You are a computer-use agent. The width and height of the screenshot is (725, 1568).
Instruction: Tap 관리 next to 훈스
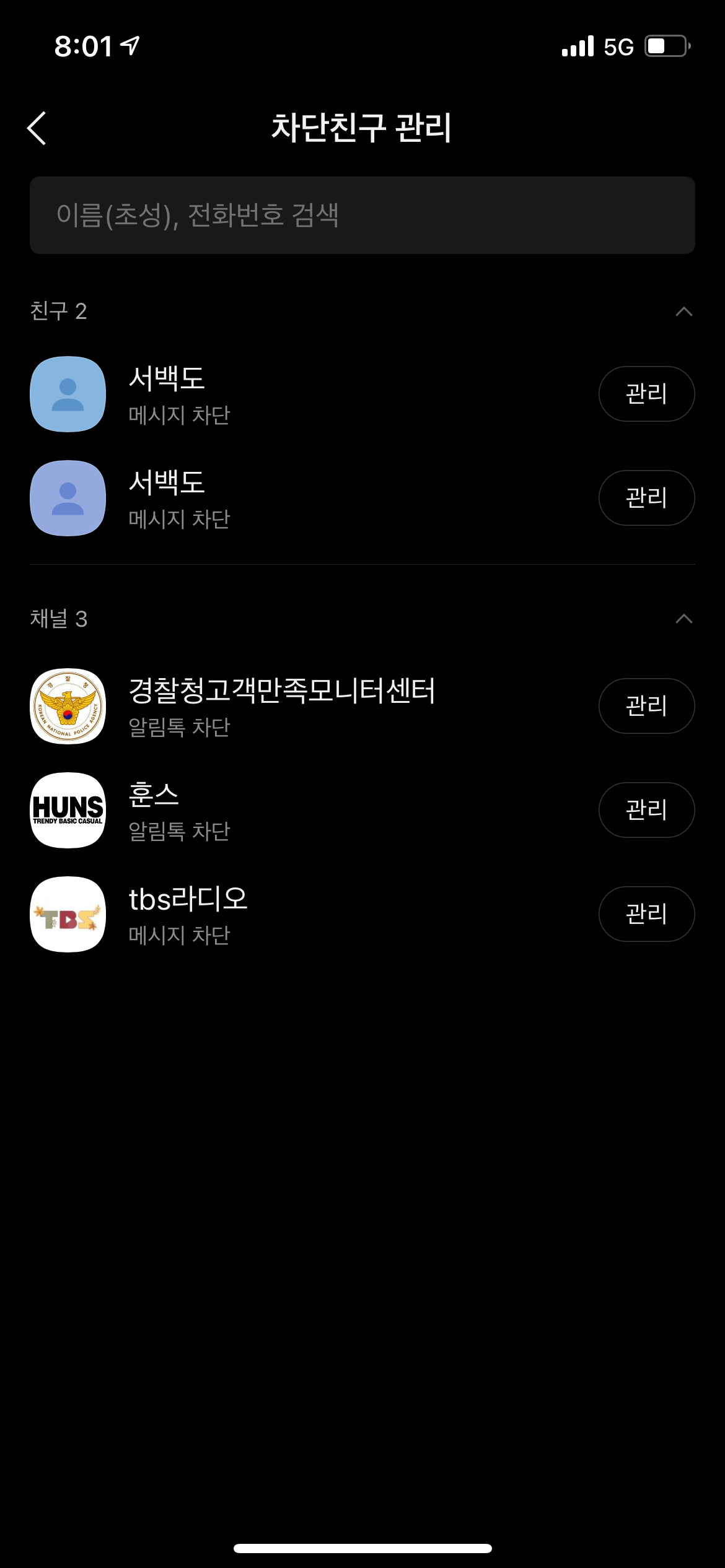tap(646, 810)
